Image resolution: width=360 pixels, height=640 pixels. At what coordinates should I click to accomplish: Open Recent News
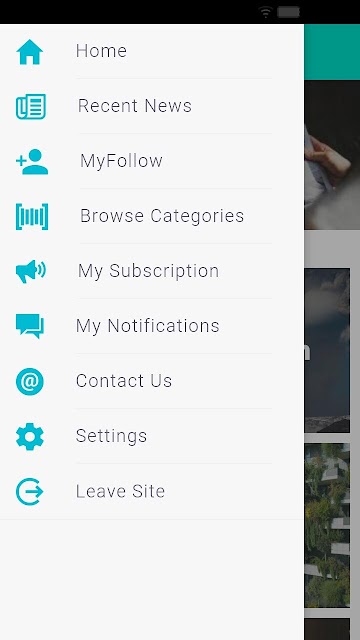[152, 106]
